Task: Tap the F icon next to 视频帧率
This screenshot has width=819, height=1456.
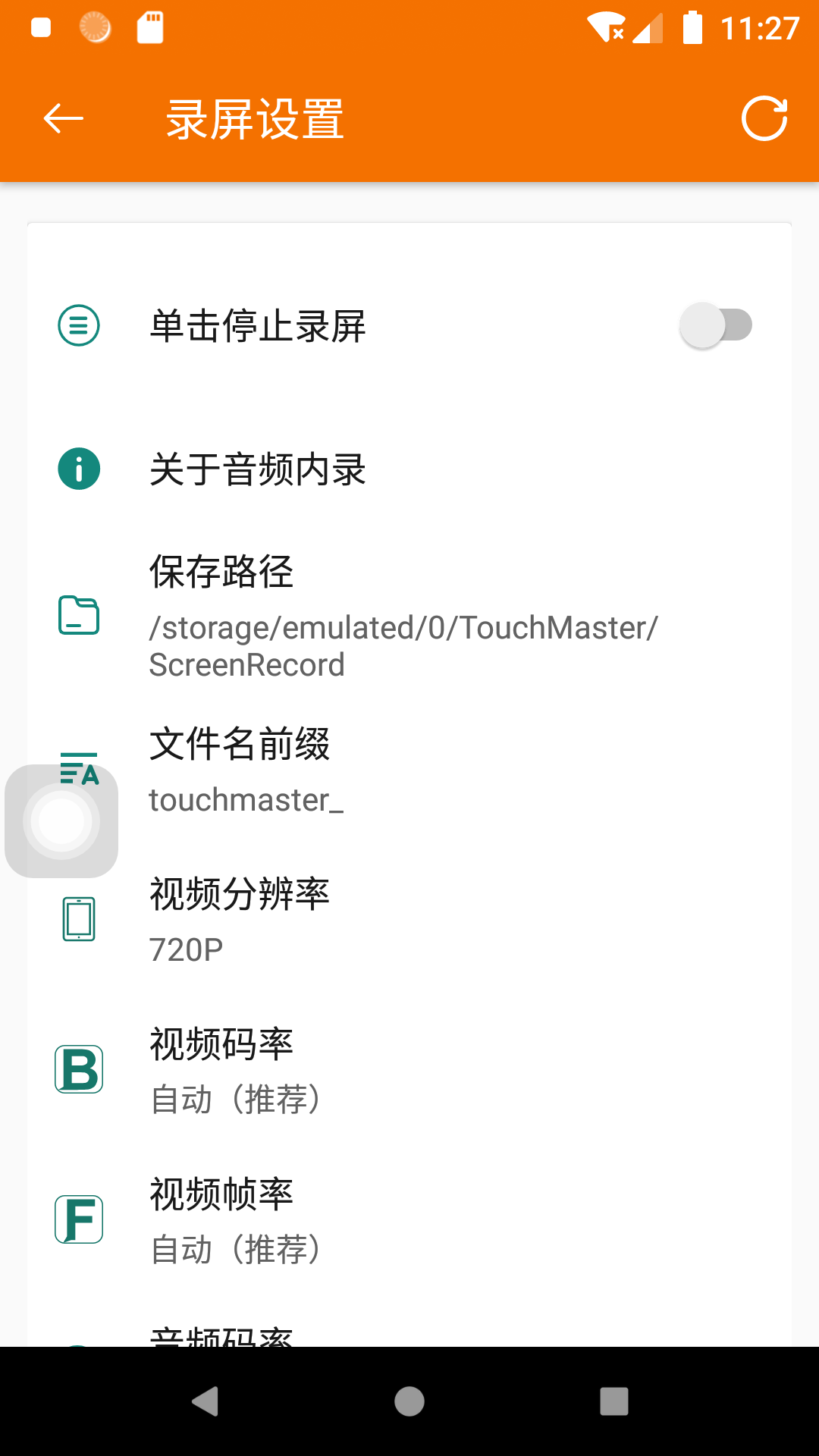Action: coord(78,1219)
